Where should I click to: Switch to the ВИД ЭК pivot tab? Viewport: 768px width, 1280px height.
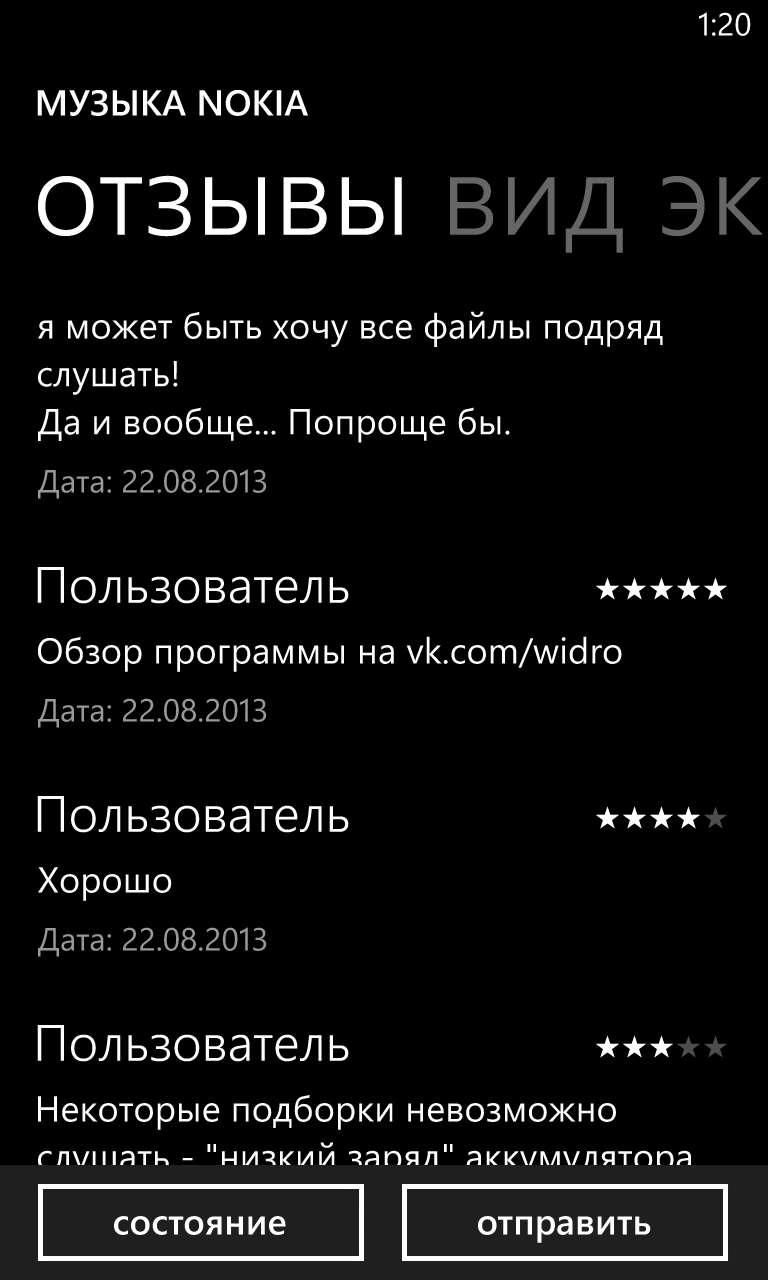[x=606, y=208]
